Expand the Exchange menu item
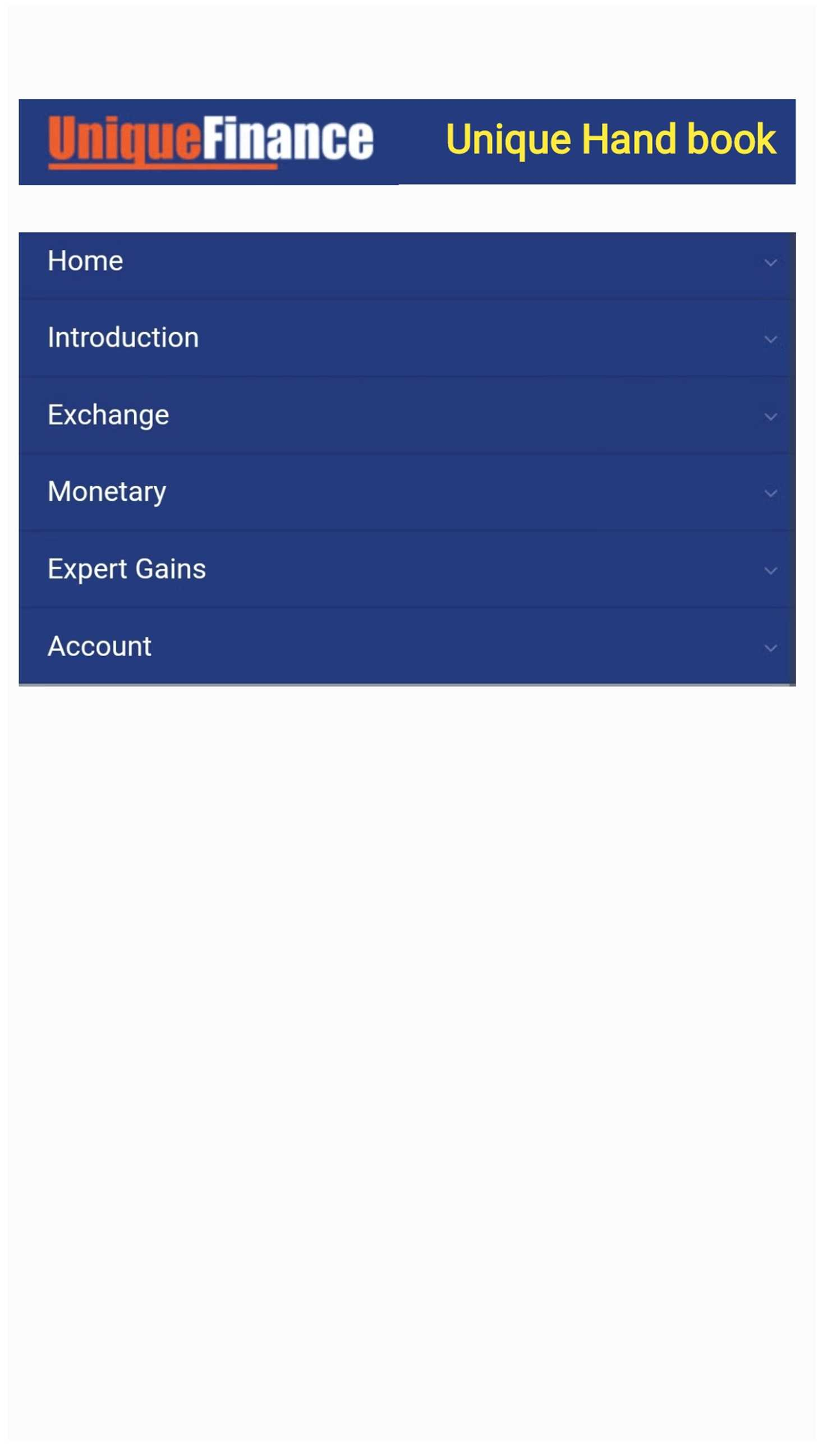823x1456 pixels. pos(406,415)
